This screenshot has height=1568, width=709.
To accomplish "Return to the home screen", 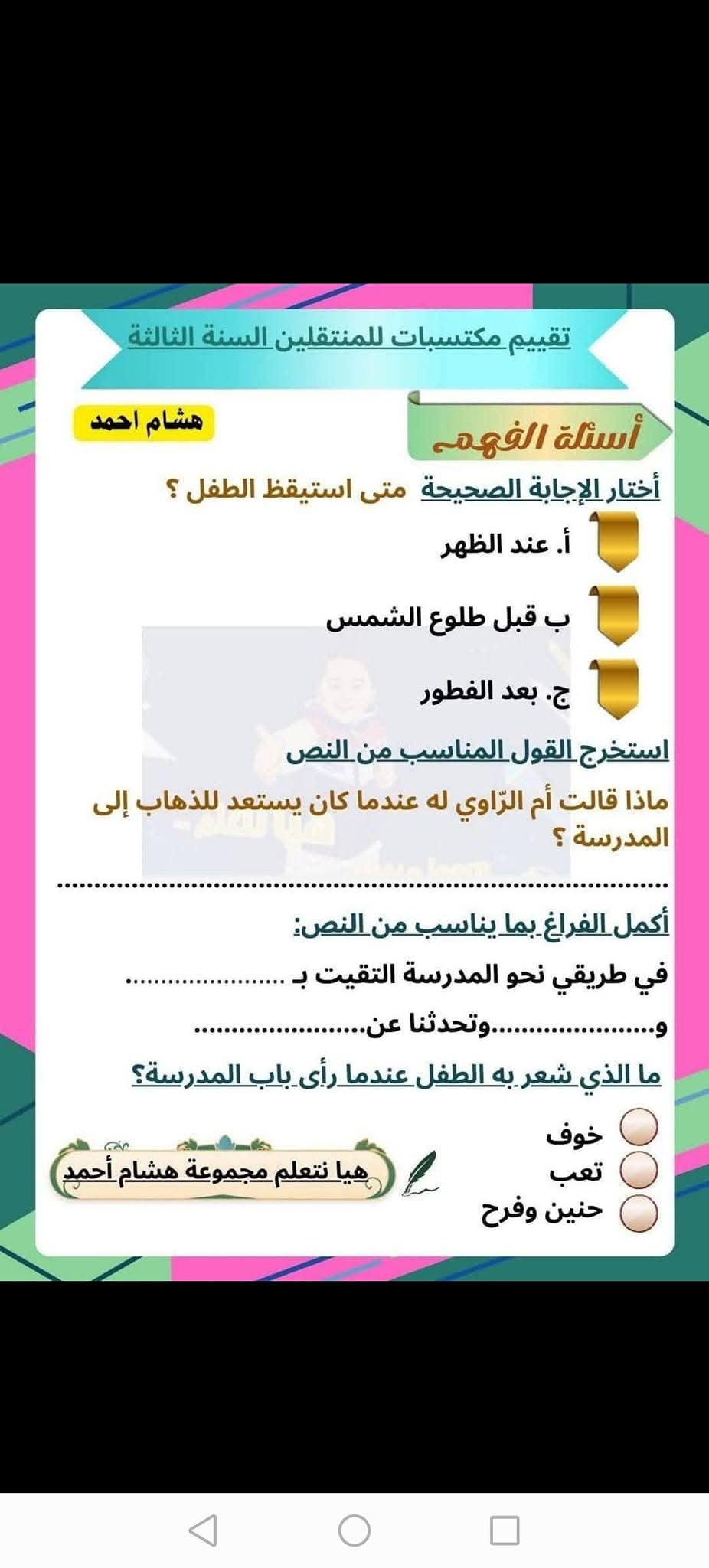I will [354, 1530].
